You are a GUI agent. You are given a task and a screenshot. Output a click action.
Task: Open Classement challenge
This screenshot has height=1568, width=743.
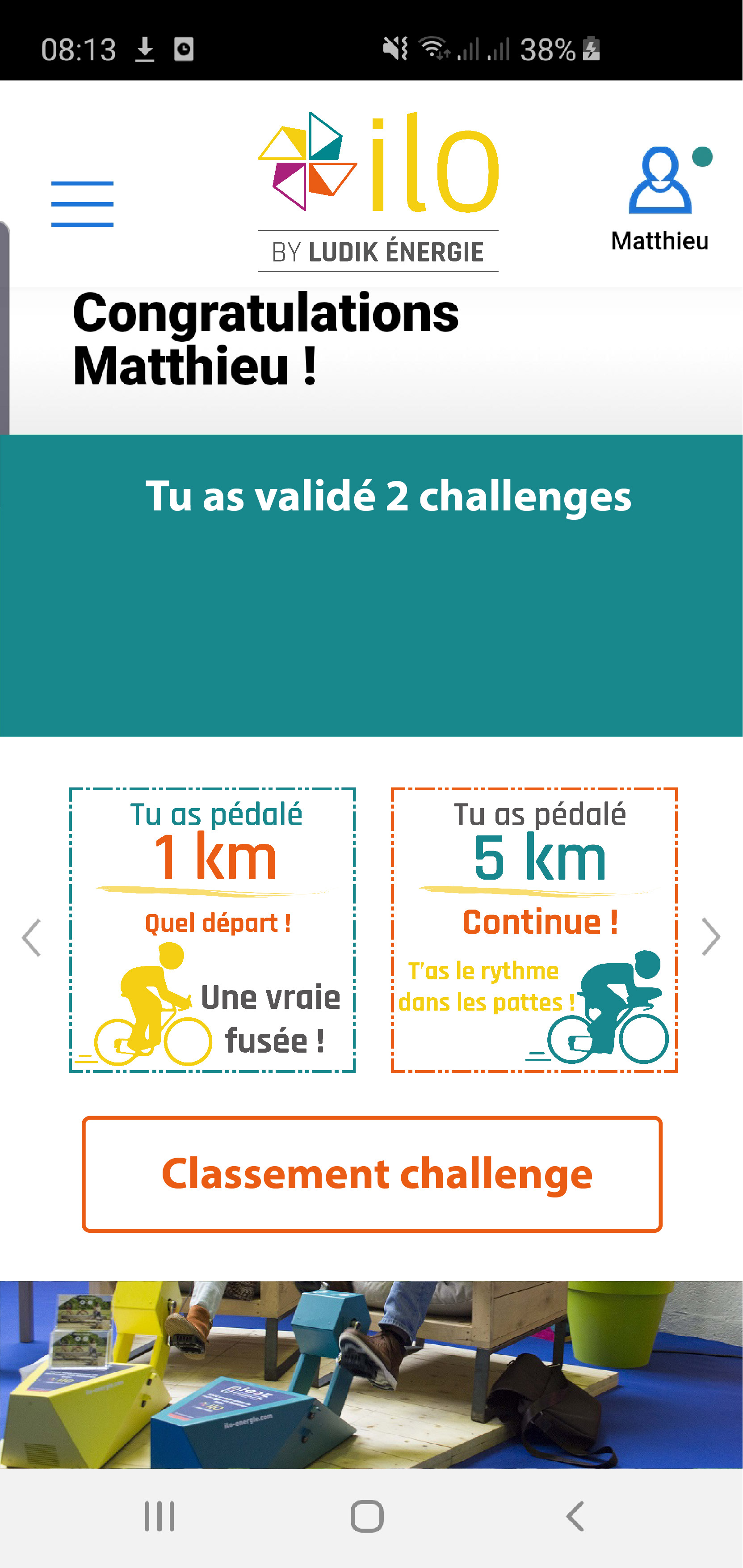pyautogui.click(x=372, y=1174)
